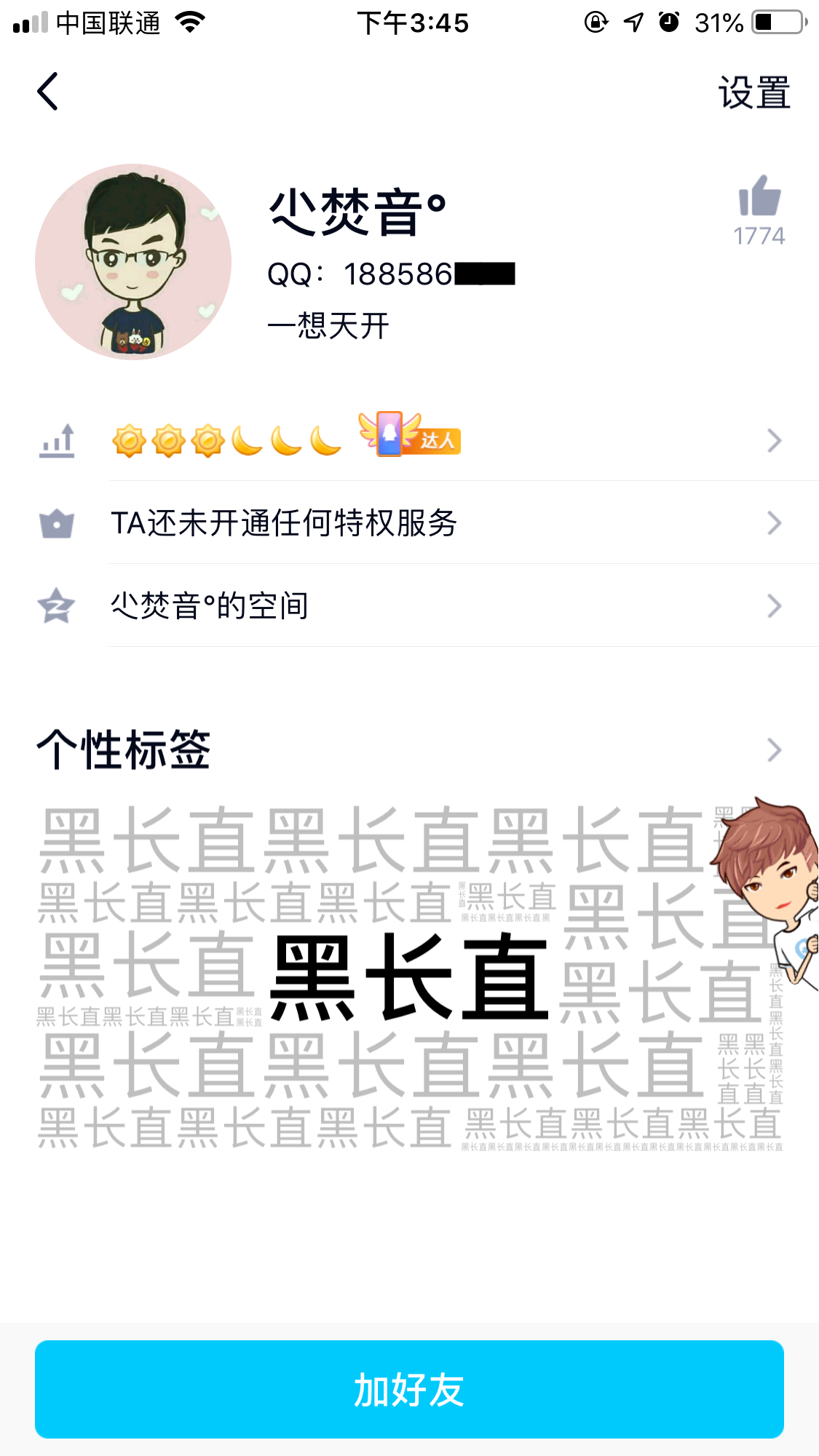The width and height of the screenshot is (819, 1456).
Task: Go back using the top-left arrow
Action: [48, 92]
